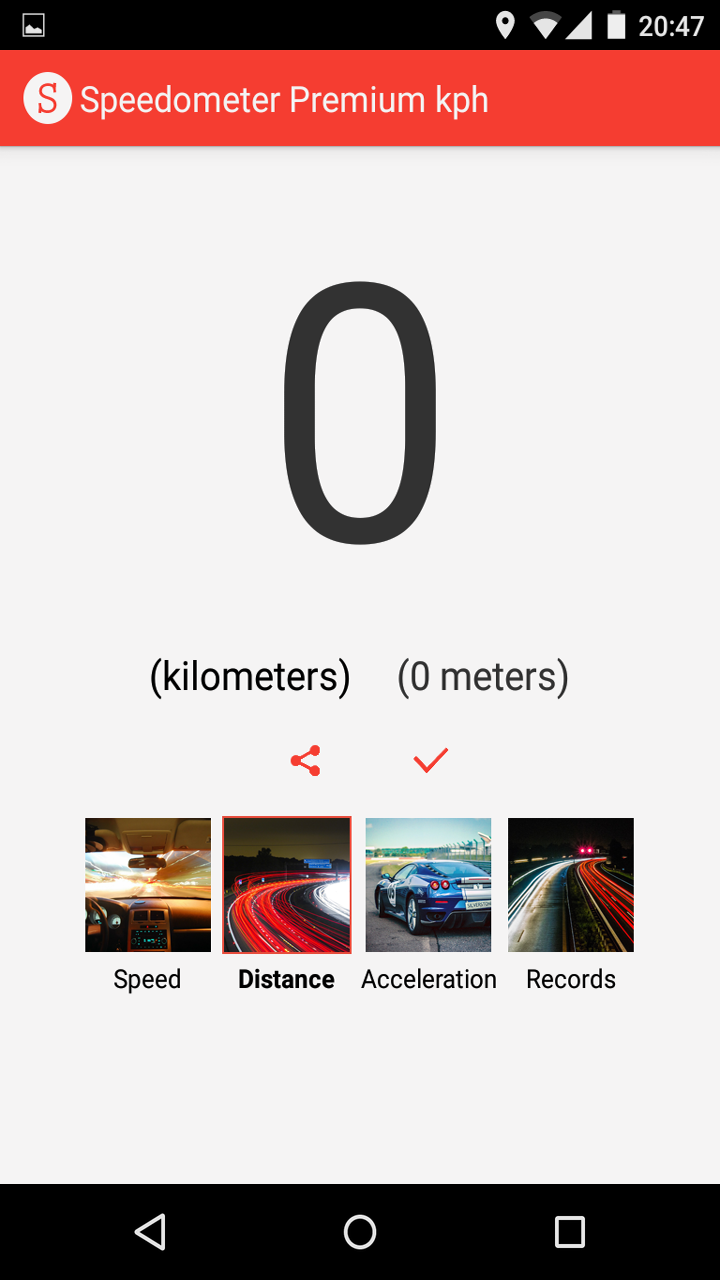Stay on the Distance tab

click(x=286, y=979)
